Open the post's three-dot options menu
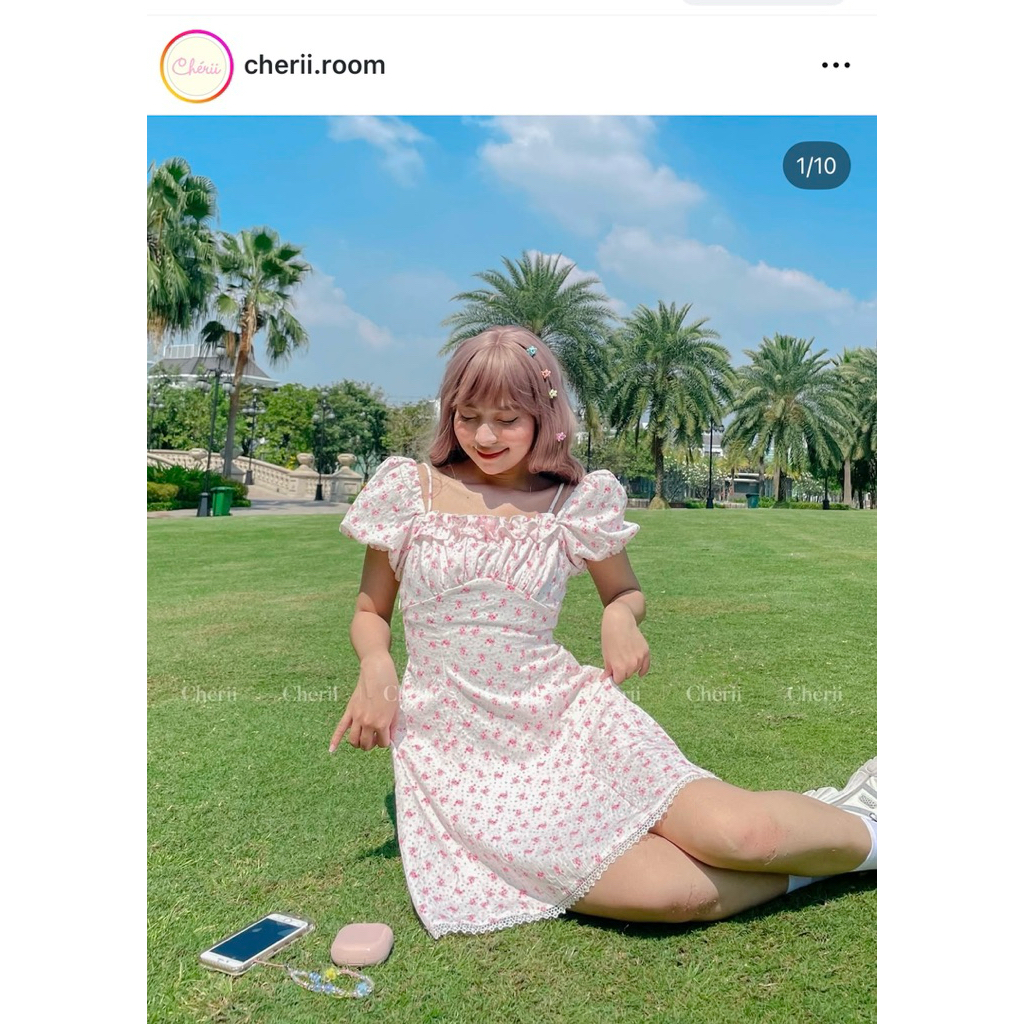This screenshot has height=1024, width=1024. (x=835, y=65)
